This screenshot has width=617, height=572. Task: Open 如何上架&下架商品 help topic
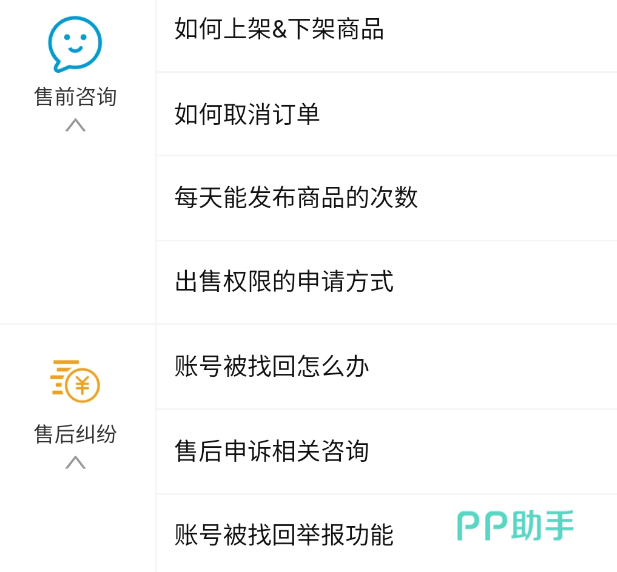coord(279,29)
